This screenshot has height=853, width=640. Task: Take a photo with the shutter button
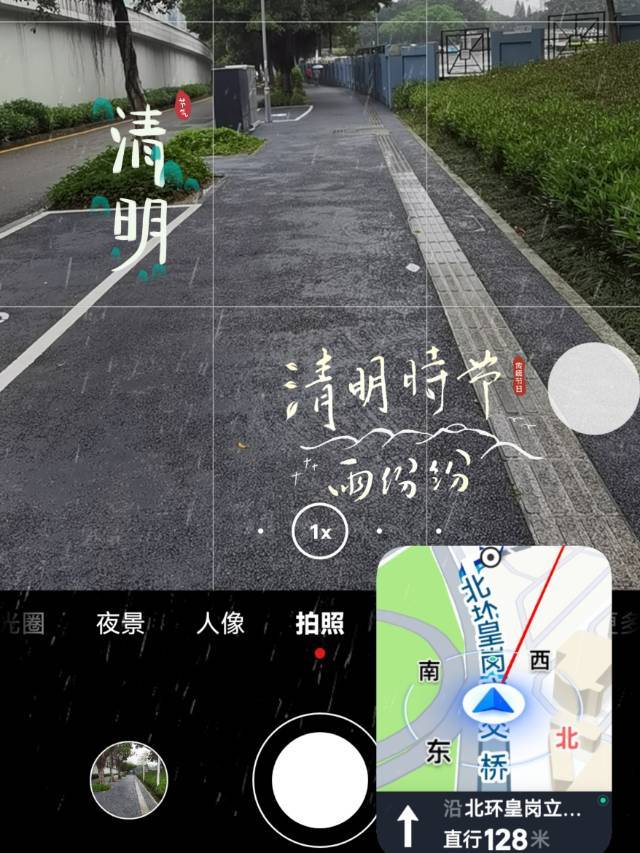click(320, 780)
